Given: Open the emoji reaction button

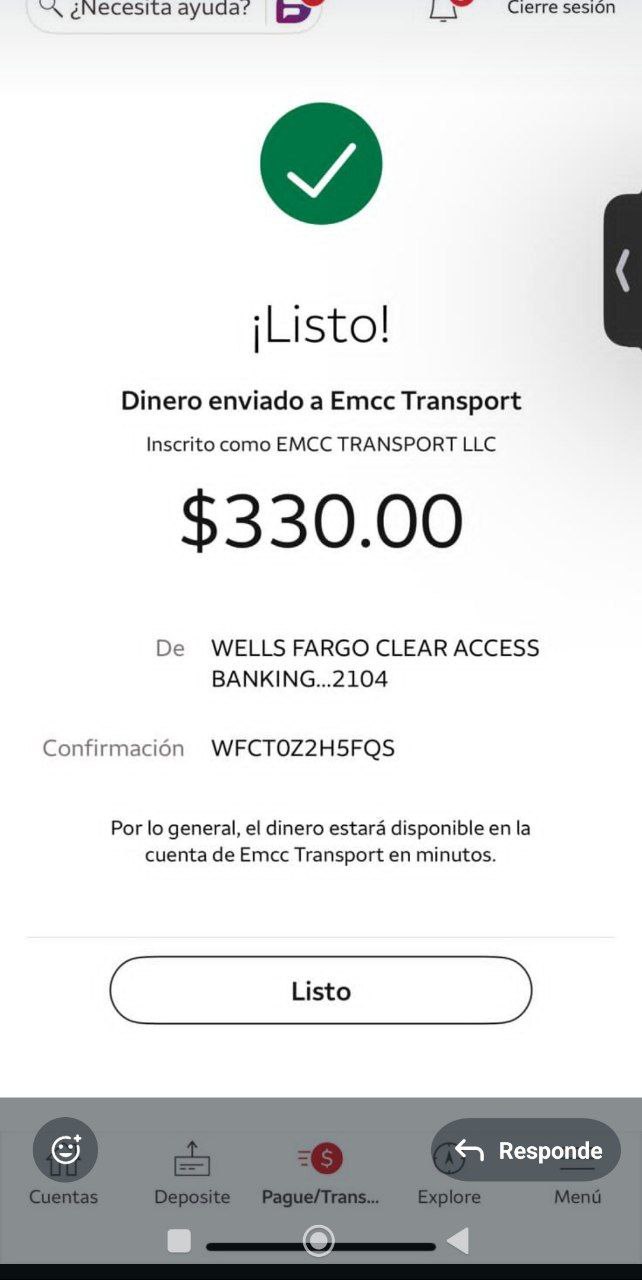Looking at the screenshot, I should pyautogui.click(x=66, y=1149).
